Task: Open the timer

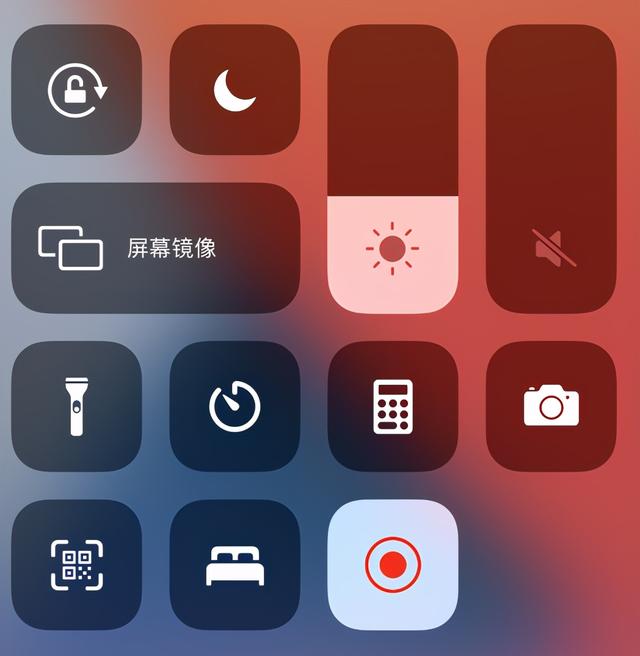Action: (234, 406)
